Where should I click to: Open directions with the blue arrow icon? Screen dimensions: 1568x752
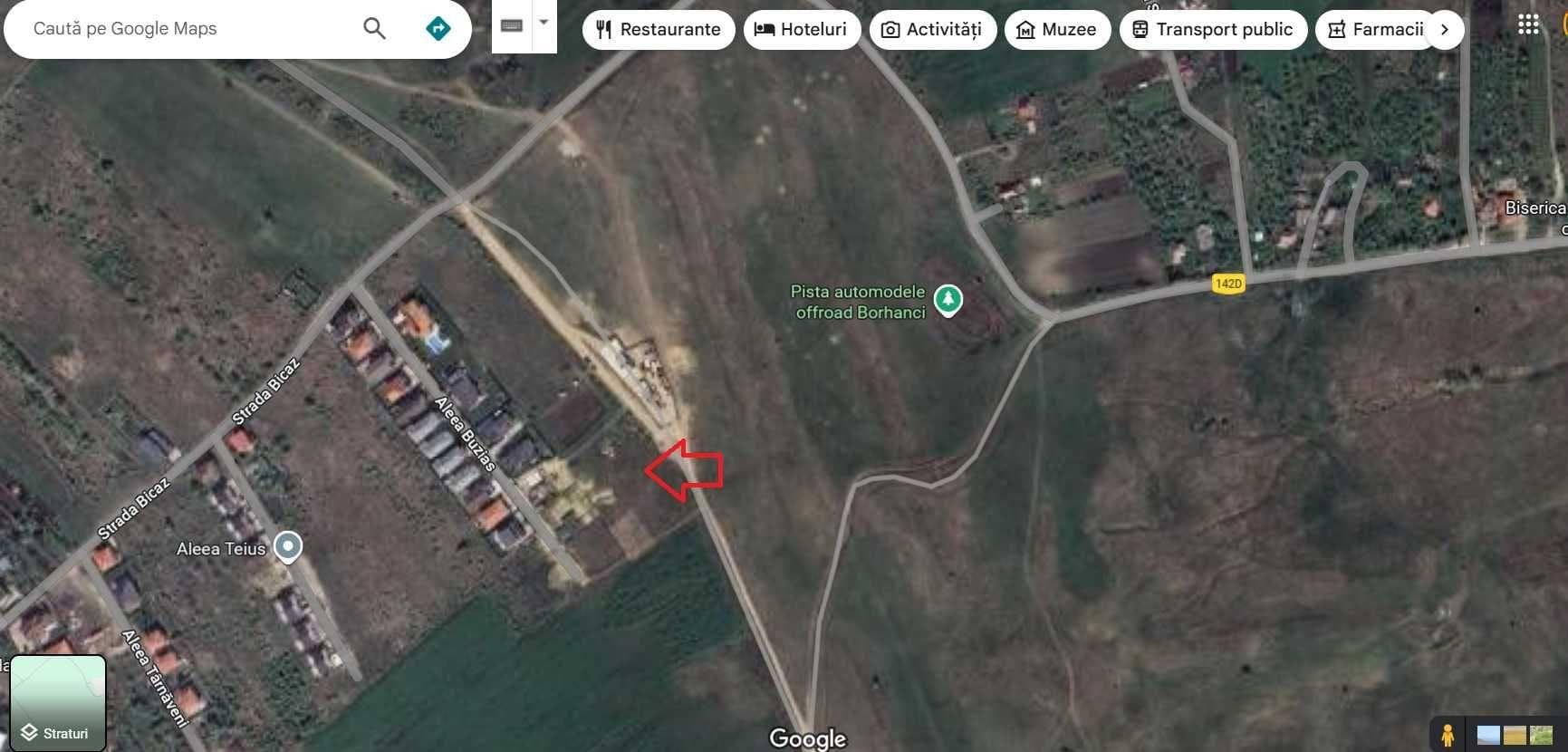point(438,28)
